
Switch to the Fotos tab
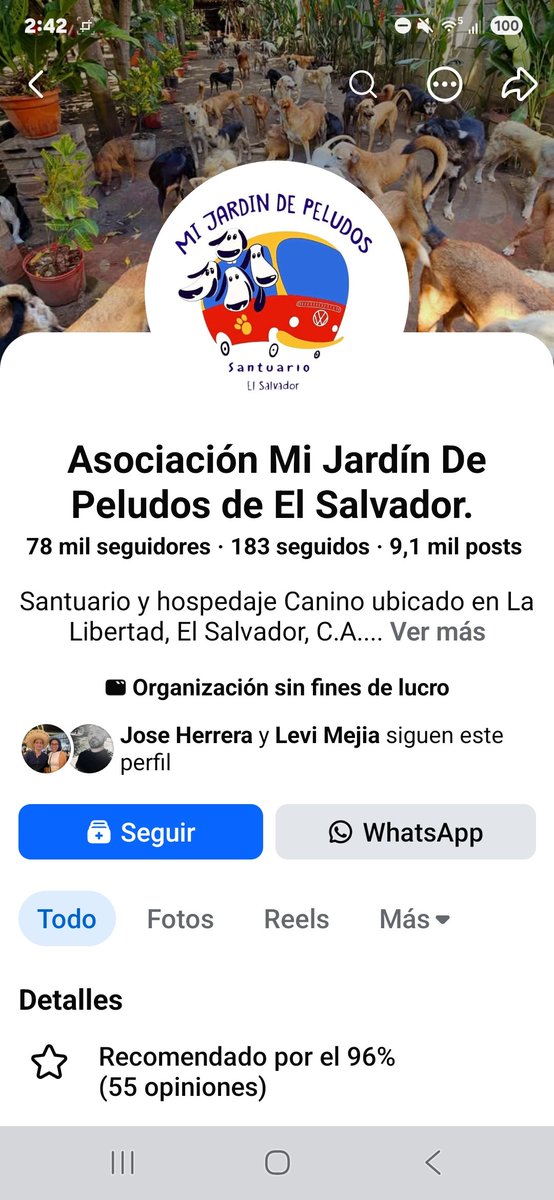click(180, 919)
